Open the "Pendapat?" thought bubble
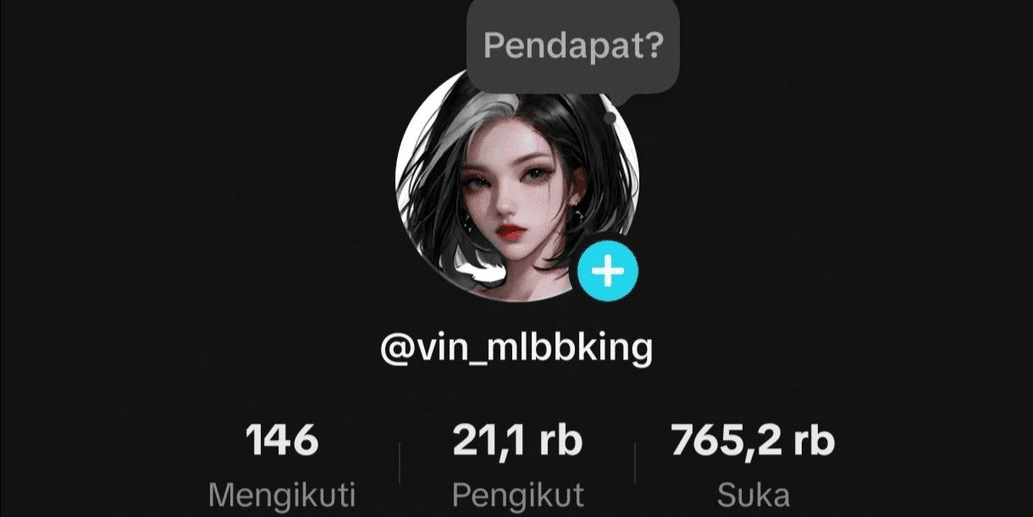The height and width of the screenshot is (517, 1033). coord(574,46)
